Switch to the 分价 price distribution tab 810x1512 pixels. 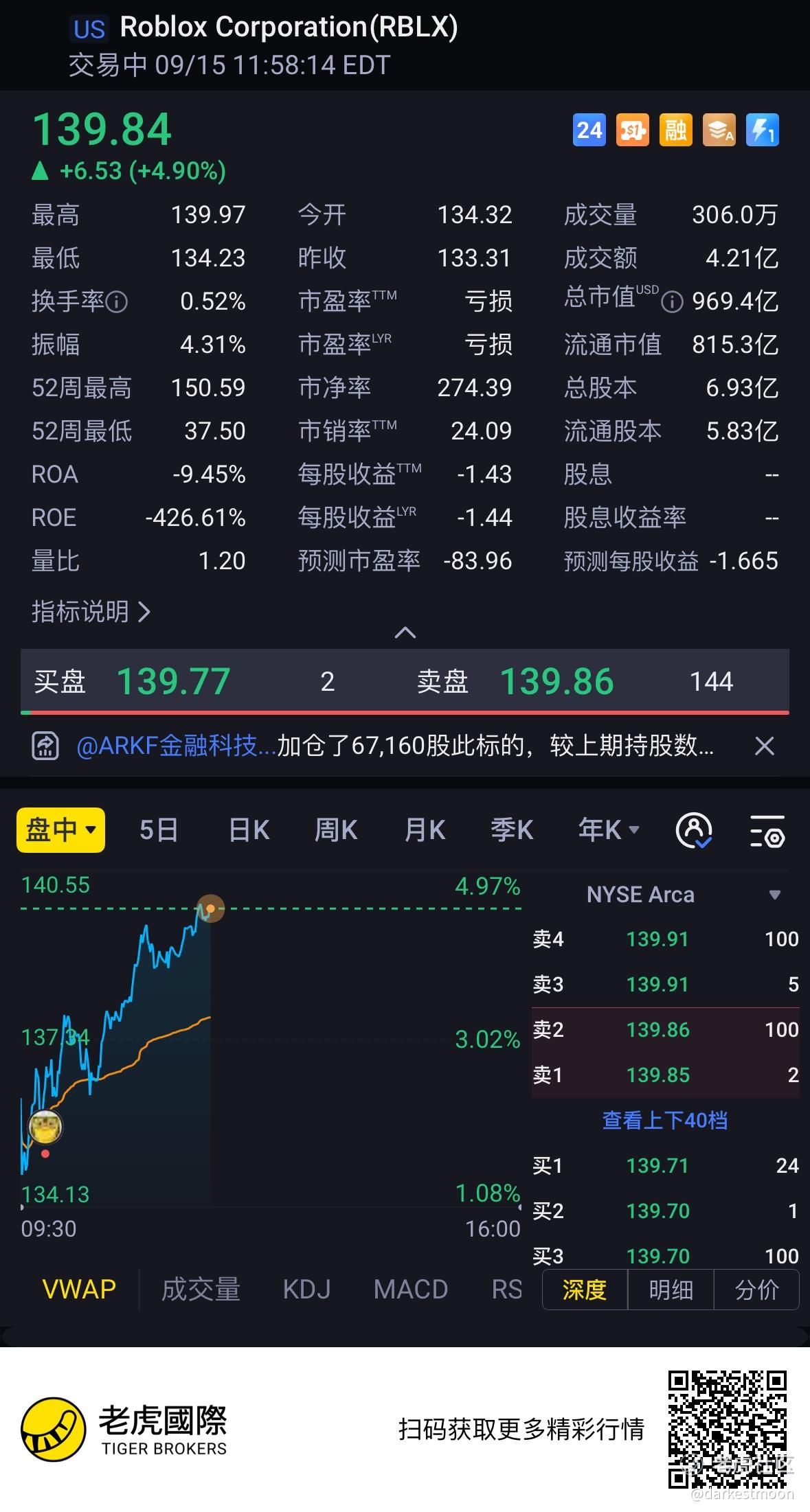(756, 1290)
